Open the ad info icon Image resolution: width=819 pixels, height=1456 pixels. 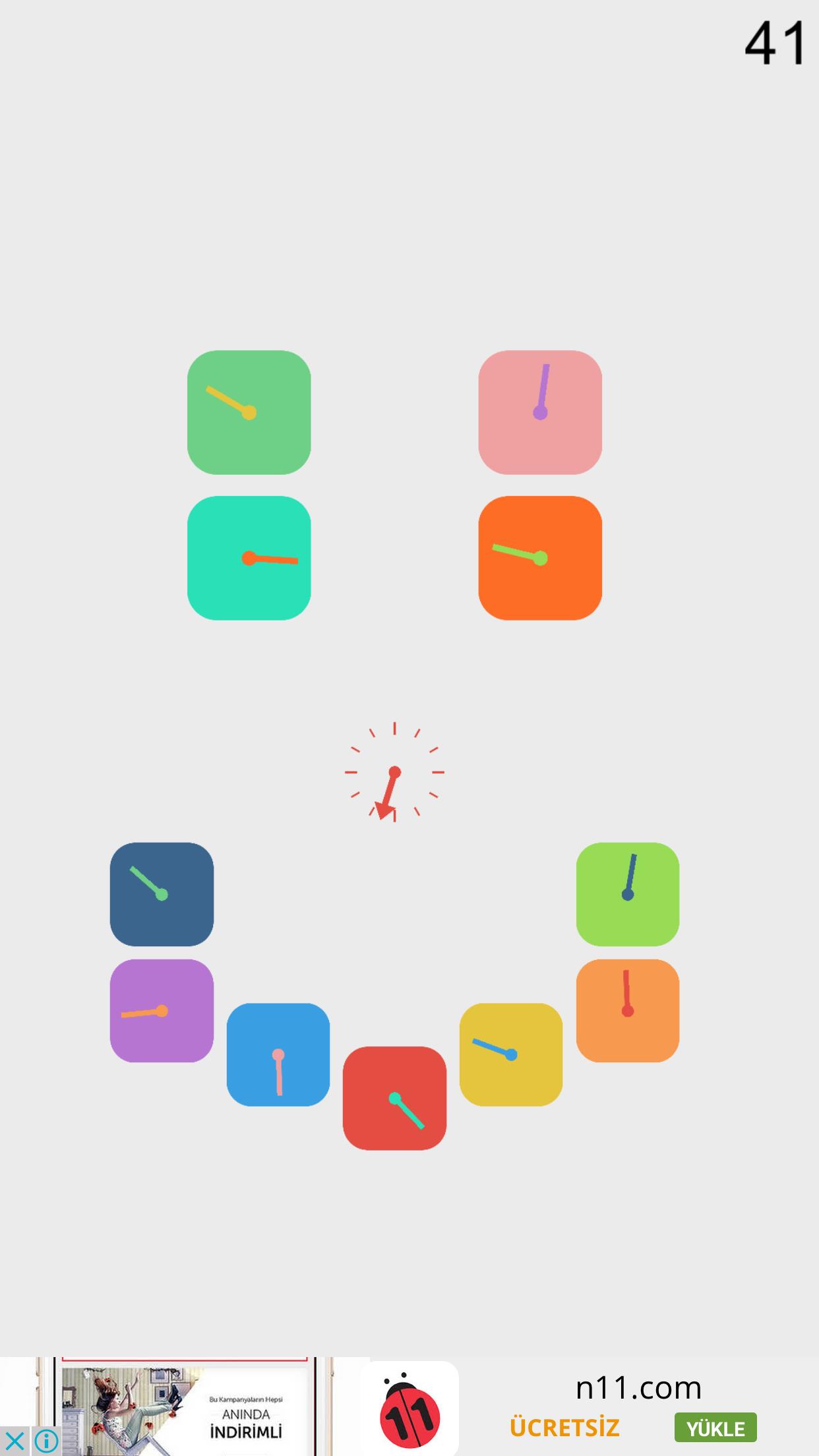click(45, 1441)
